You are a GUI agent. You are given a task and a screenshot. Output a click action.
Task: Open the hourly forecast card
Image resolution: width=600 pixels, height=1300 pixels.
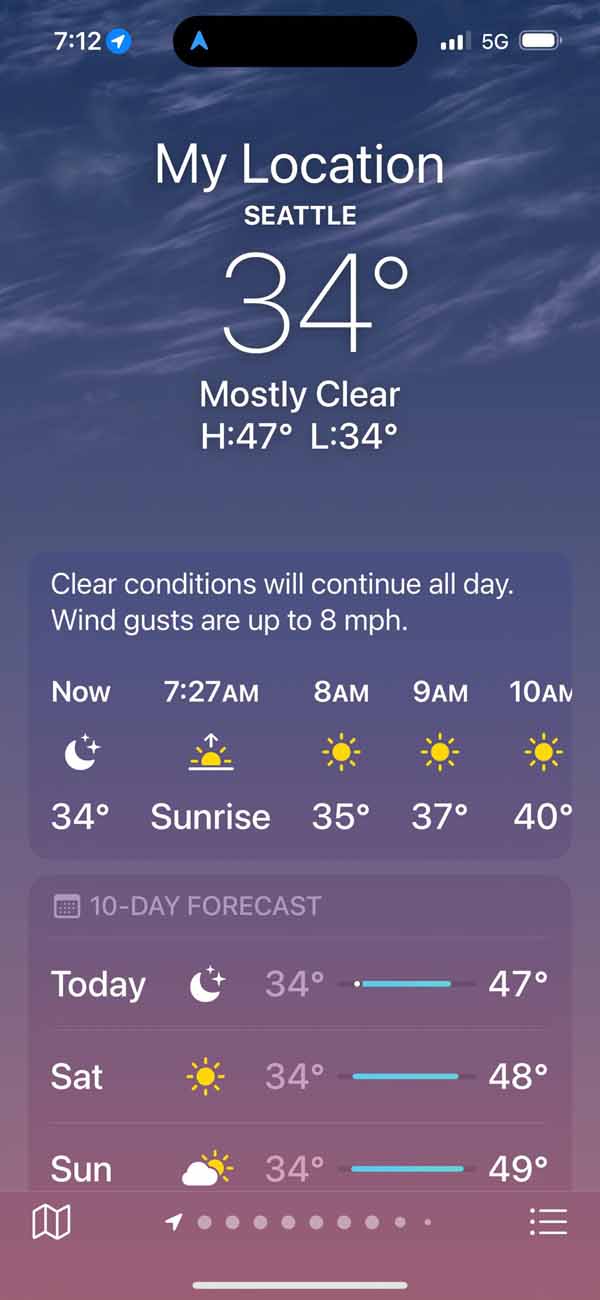pyautogui.click(x=300, y=705)
